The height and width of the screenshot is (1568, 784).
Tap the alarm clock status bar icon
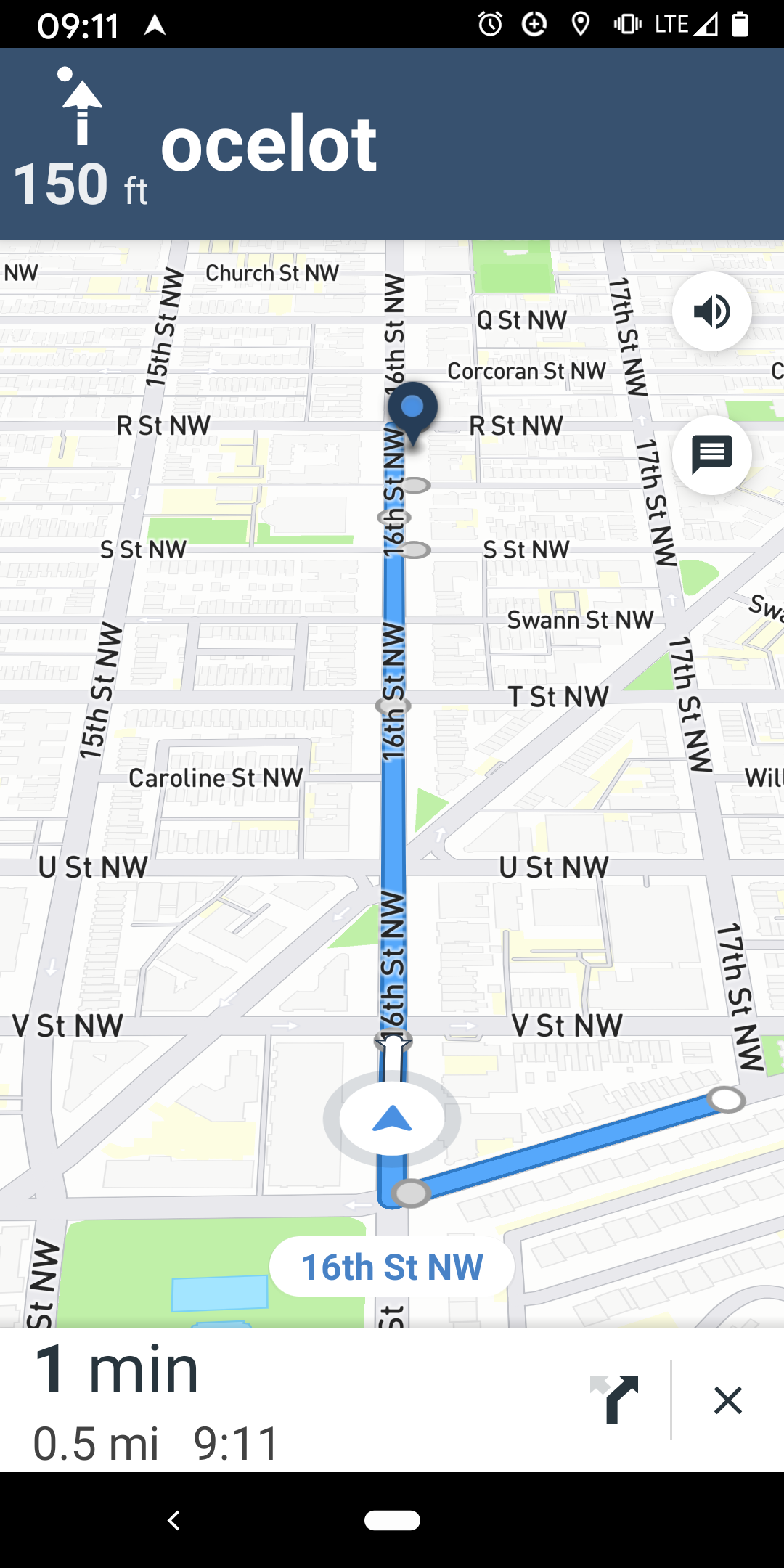tap(490, 23)
